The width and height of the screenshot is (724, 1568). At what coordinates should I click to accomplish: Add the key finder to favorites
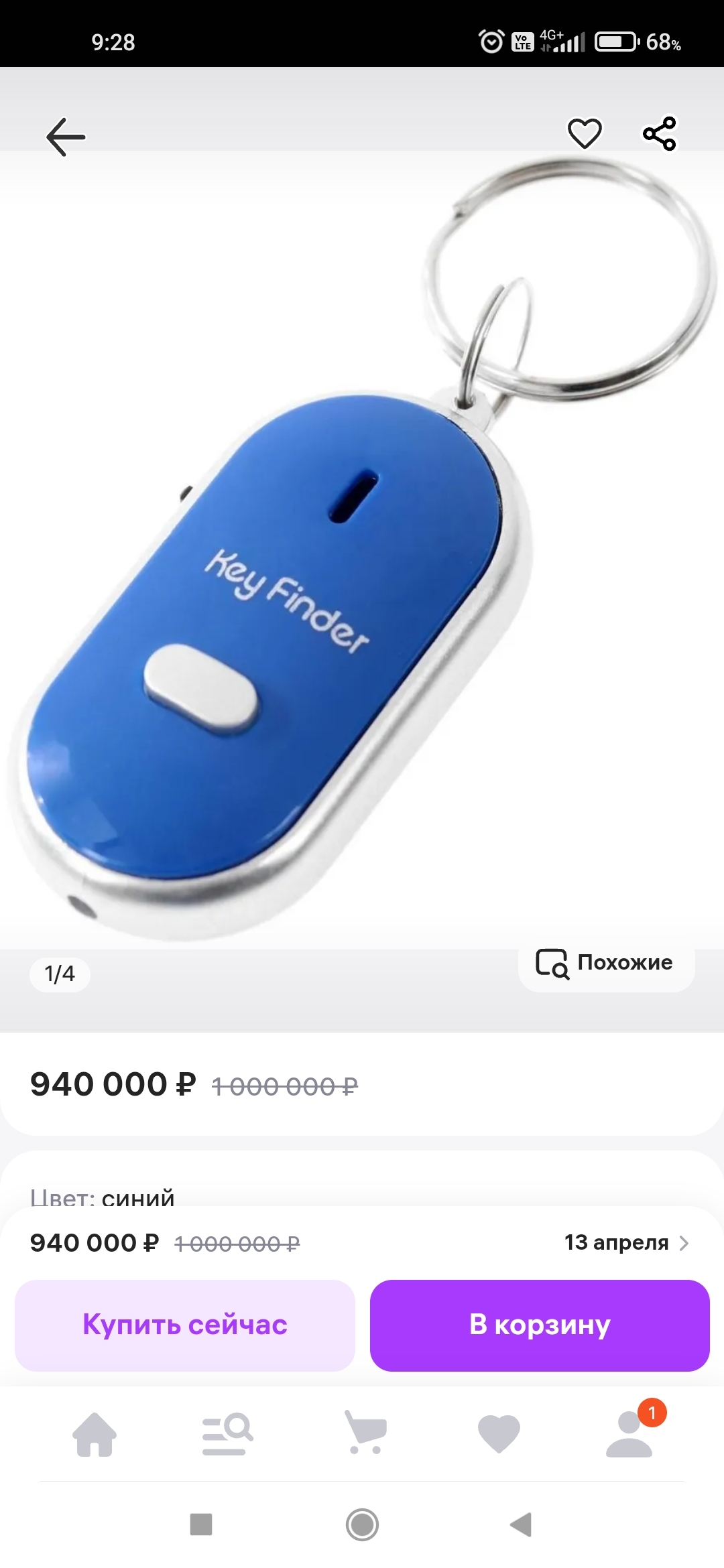click(585, 133)
